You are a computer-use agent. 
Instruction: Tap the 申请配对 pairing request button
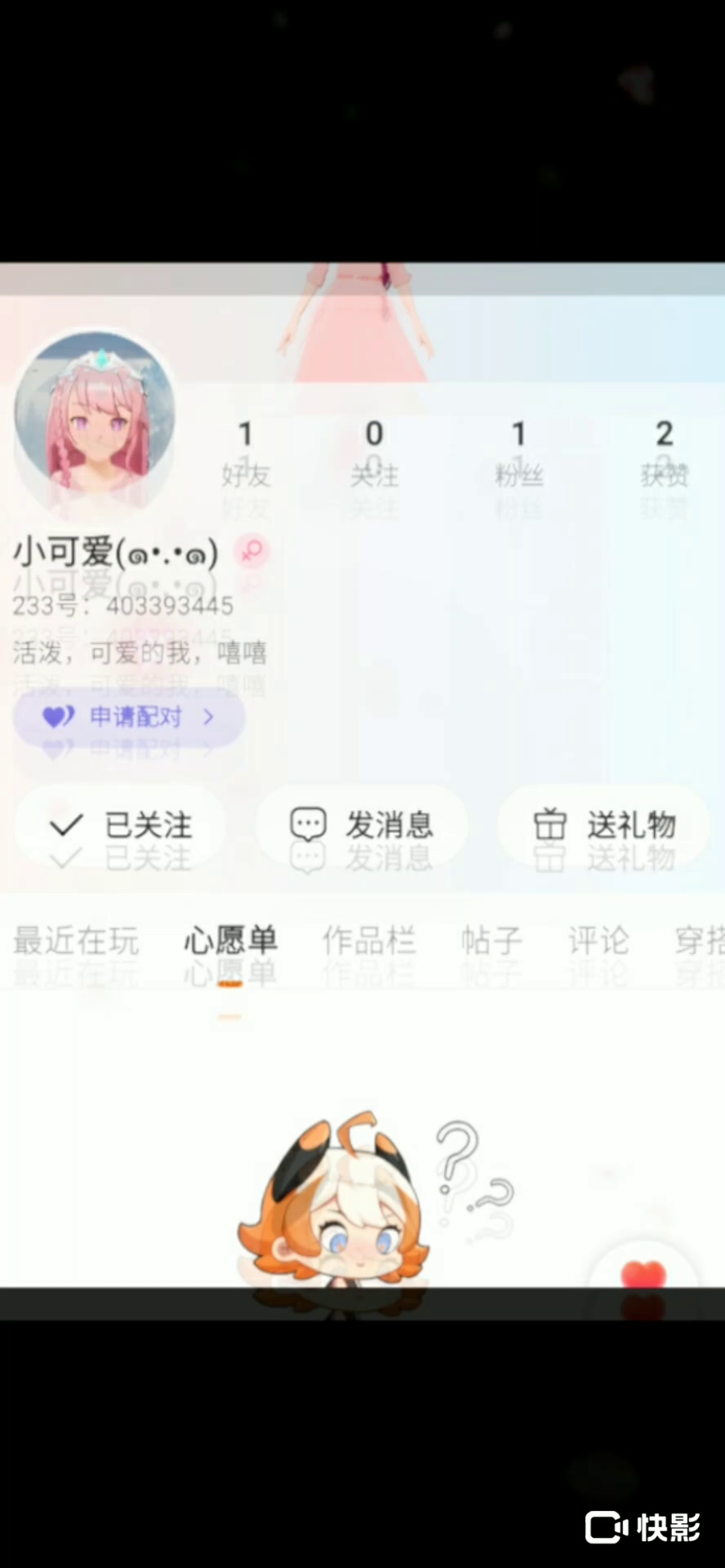(x=129, y=716)
